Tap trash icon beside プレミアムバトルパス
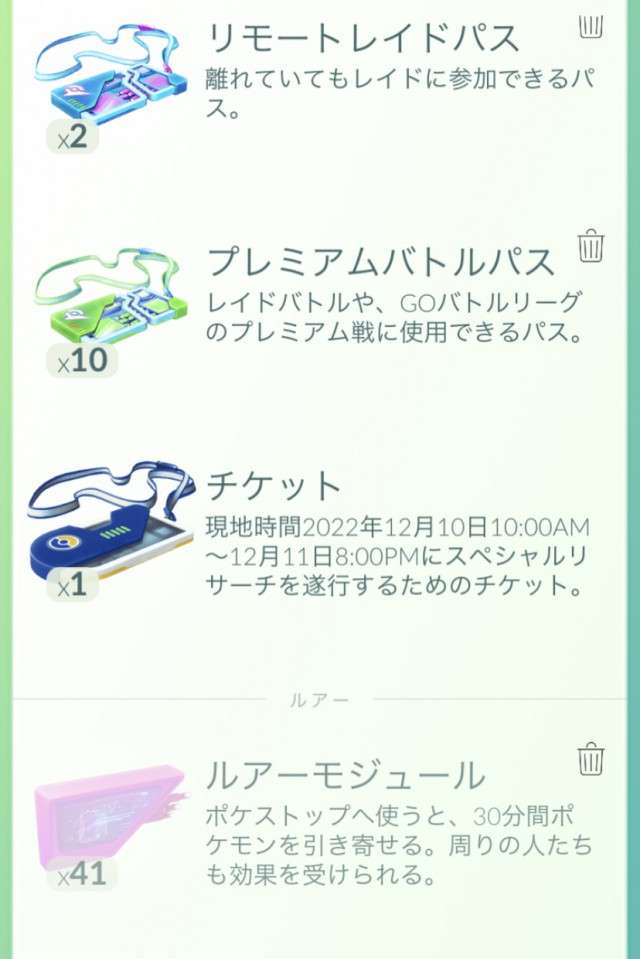The image size is (640, 959). [x=591, y=244]
